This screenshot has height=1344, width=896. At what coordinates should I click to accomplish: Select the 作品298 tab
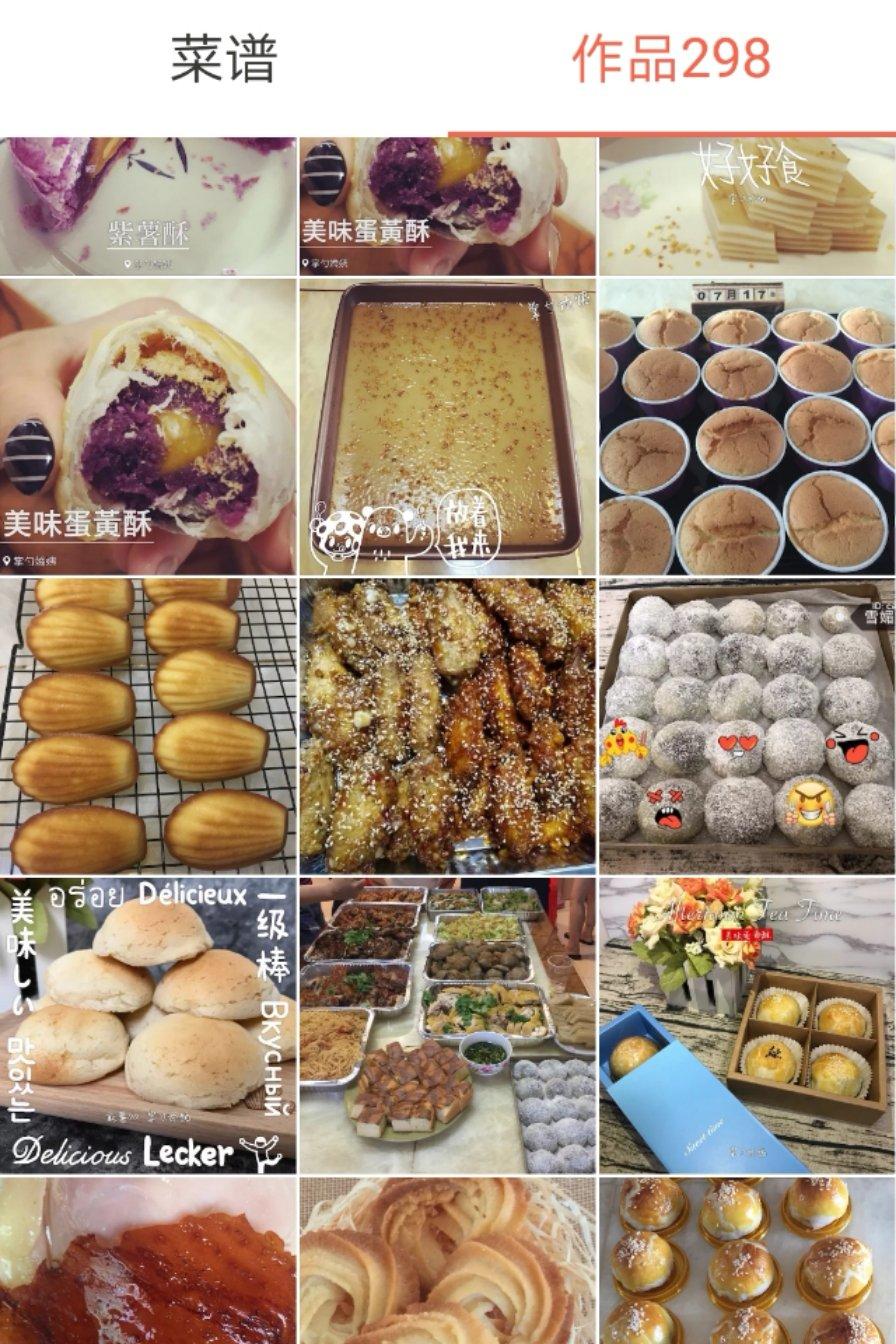pyautogui.click(x=671, y=60)
